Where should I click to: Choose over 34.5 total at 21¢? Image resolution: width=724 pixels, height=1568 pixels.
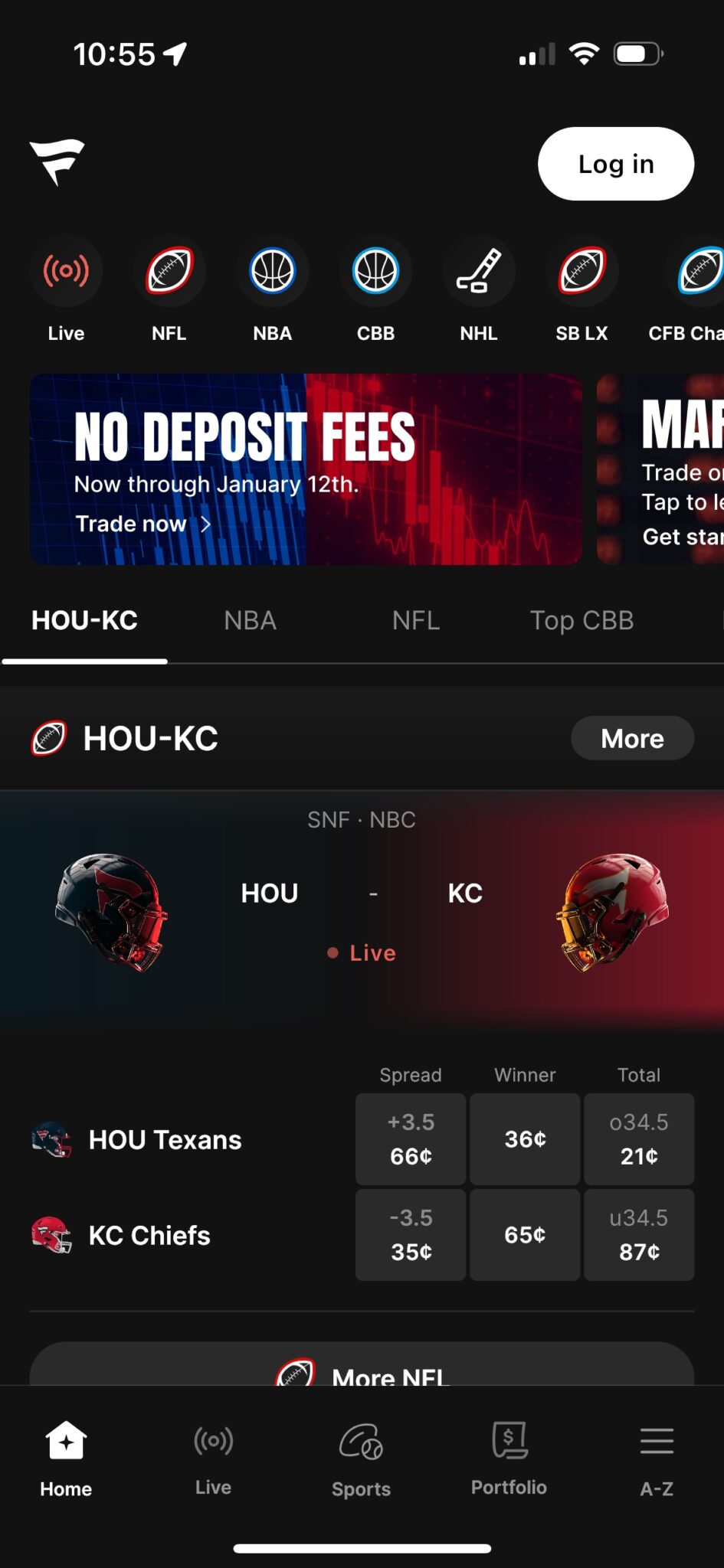[x=639, y=1139]
